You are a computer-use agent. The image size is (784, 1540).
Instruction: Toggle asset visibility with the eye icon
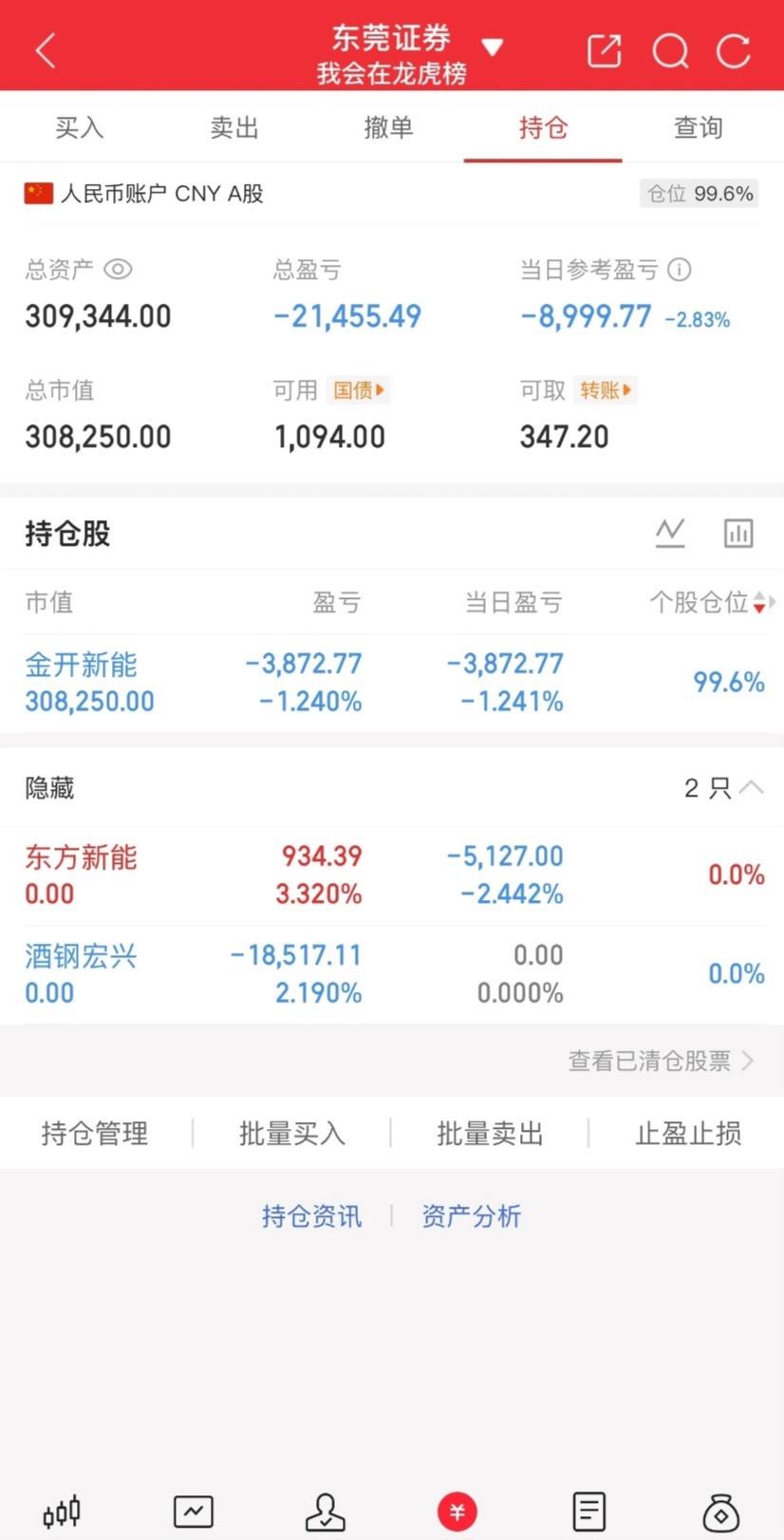(118, 270)
